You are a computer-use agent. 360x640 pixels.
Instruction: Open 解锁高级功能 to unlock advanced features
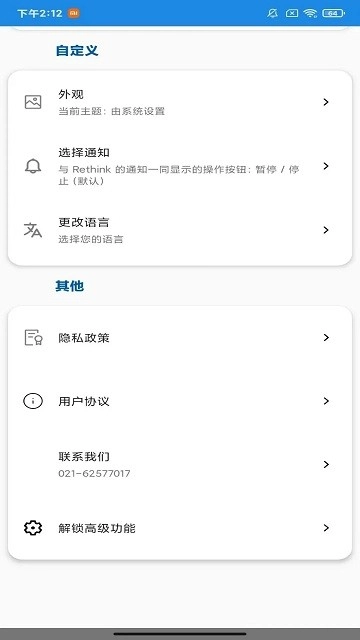tap(180, 528)
